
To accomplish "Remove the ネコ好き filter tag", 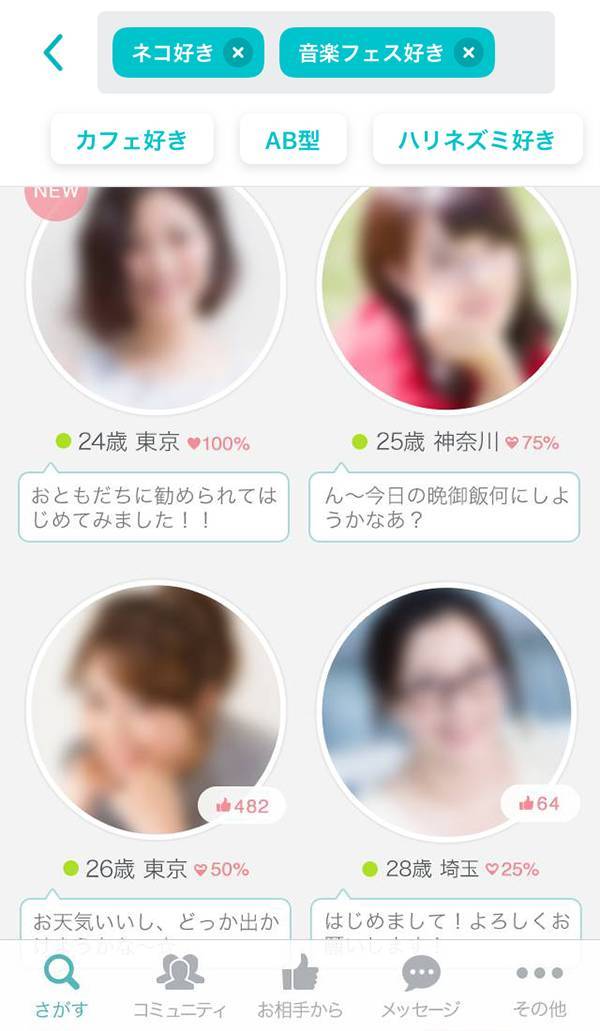I will pos(237,53).
